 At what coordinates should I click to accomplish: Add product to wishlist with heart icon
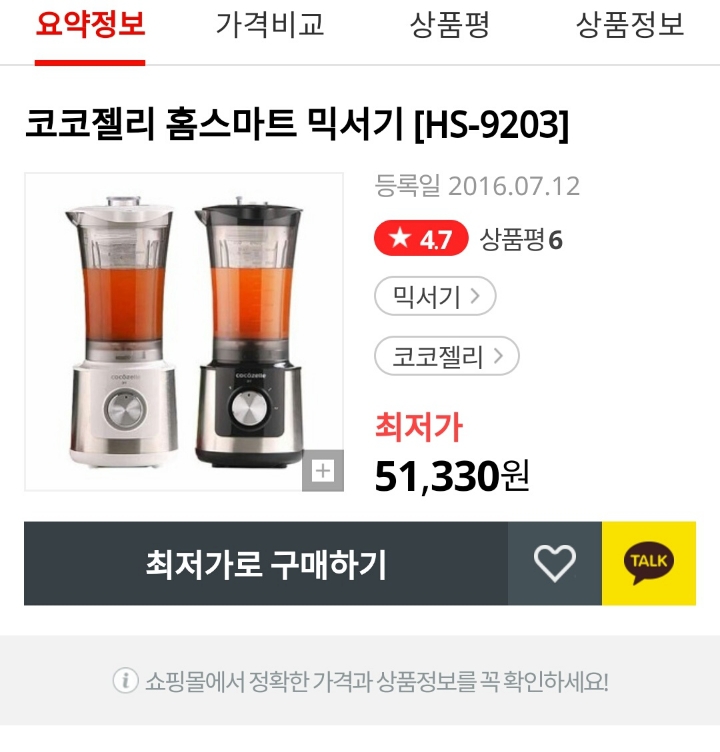coord(555,564)
